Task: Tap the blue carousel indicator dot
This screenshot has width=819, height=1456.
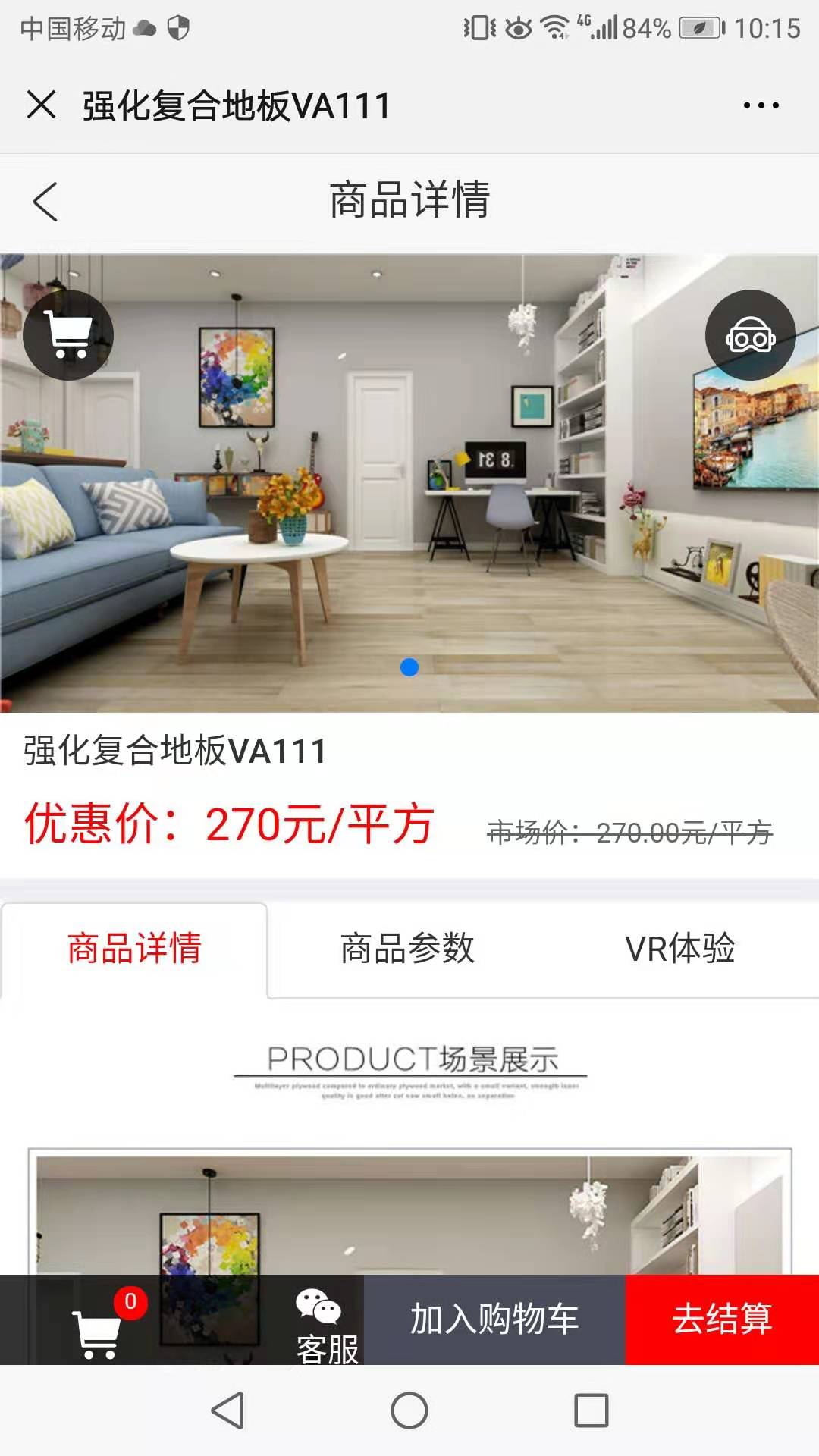Action: click(x=409, y=668)
